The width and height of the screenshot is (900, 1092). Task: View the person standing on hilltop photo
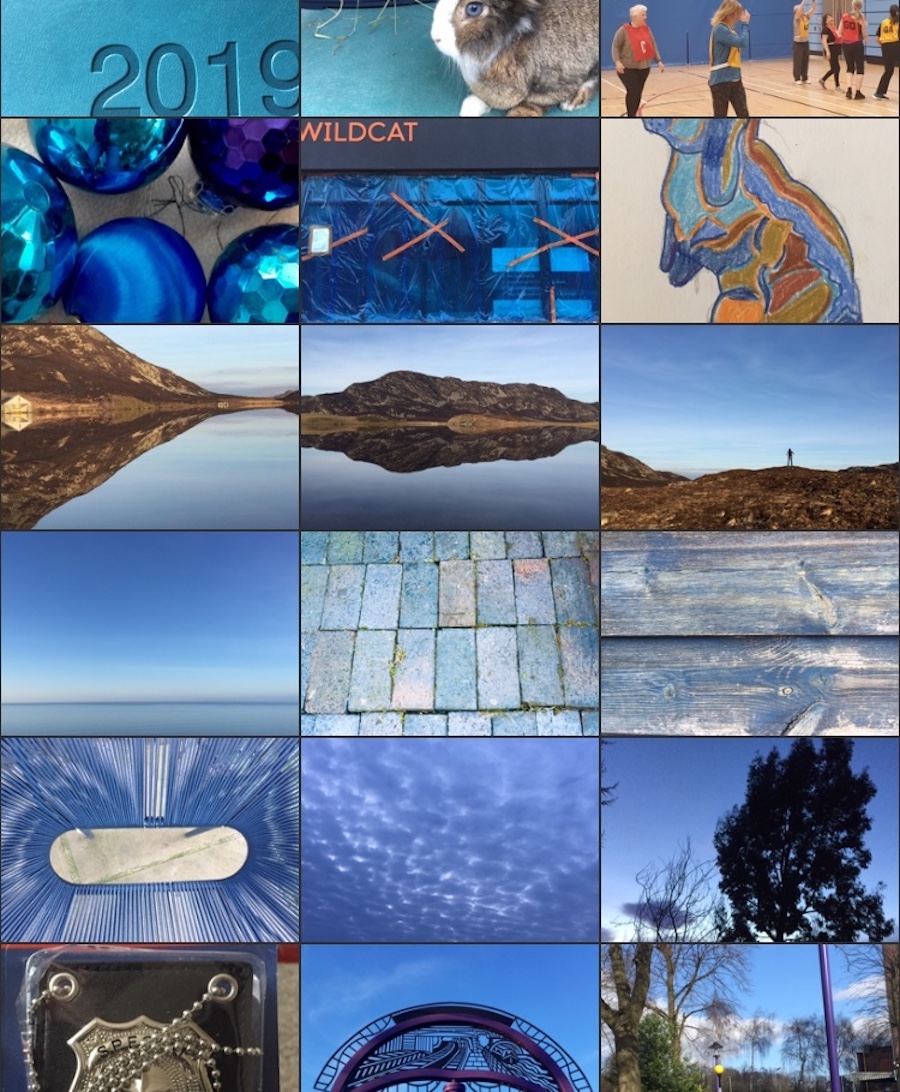750,427
